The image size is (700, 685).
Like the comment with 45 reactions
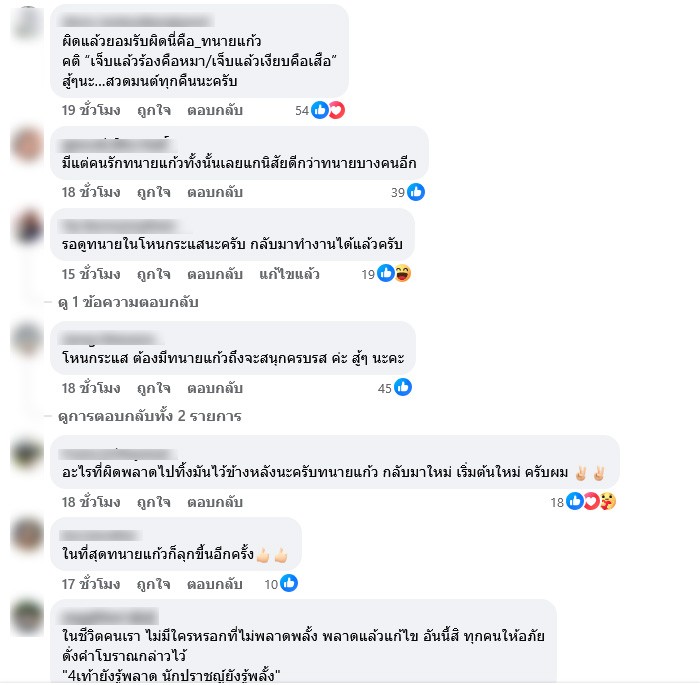click(x=154, y=388)
